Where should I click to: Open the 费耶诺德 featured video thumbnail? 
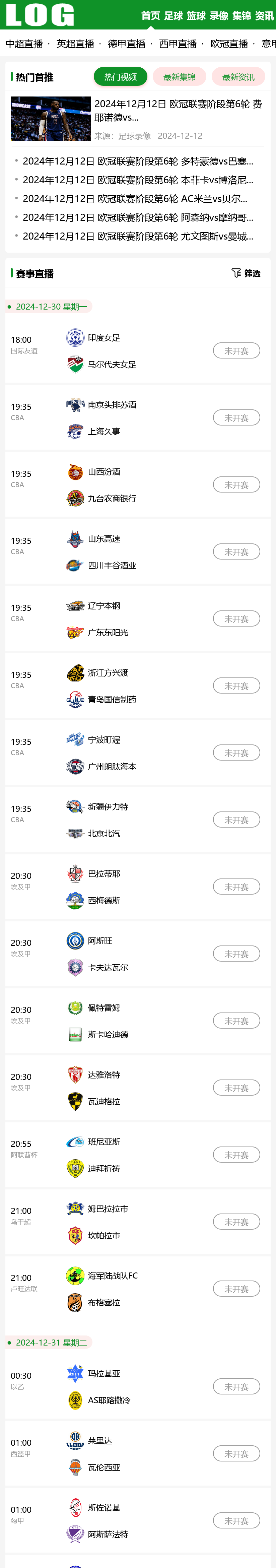(51, 119)
